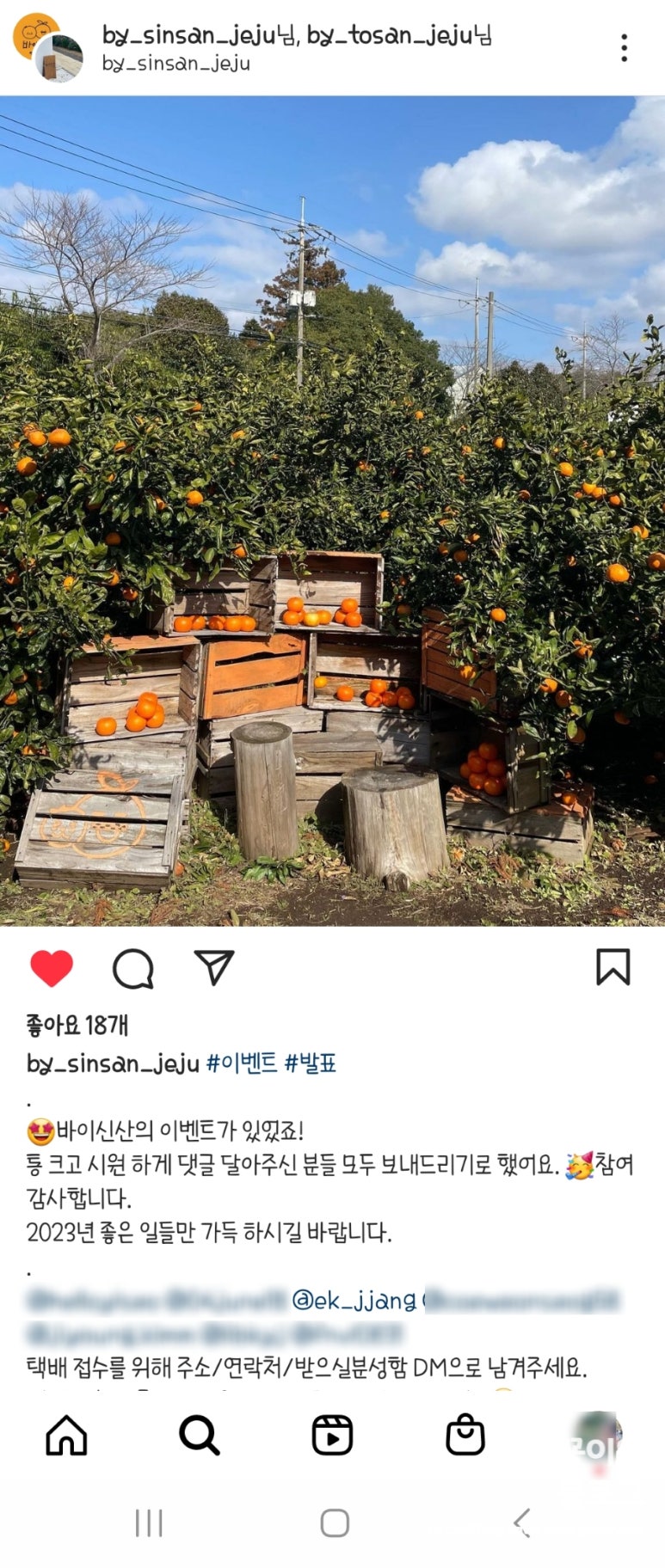Go to the Instagram home tab
The image size is (665, 1568).
pos(66,1435)
